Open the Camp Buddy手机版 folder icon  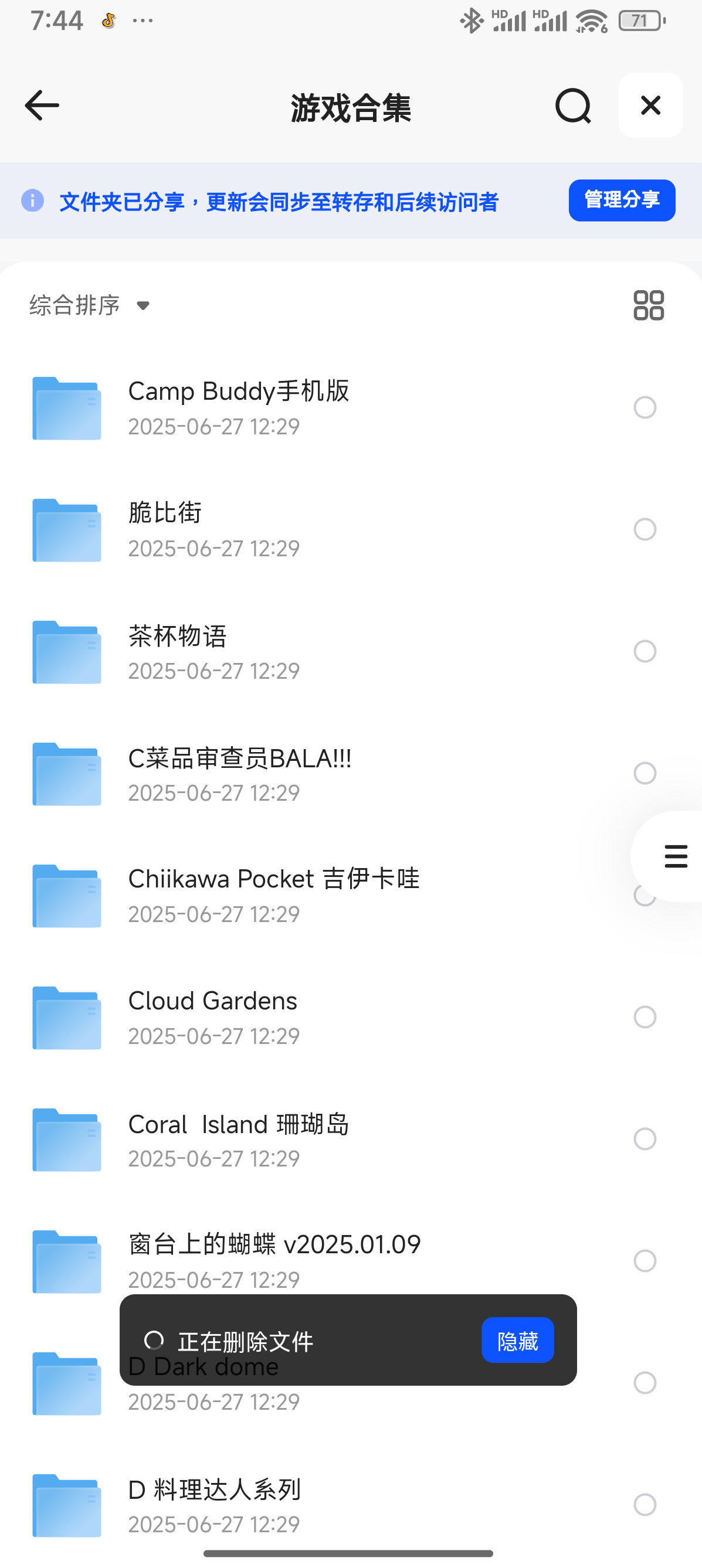coord(66,407)
